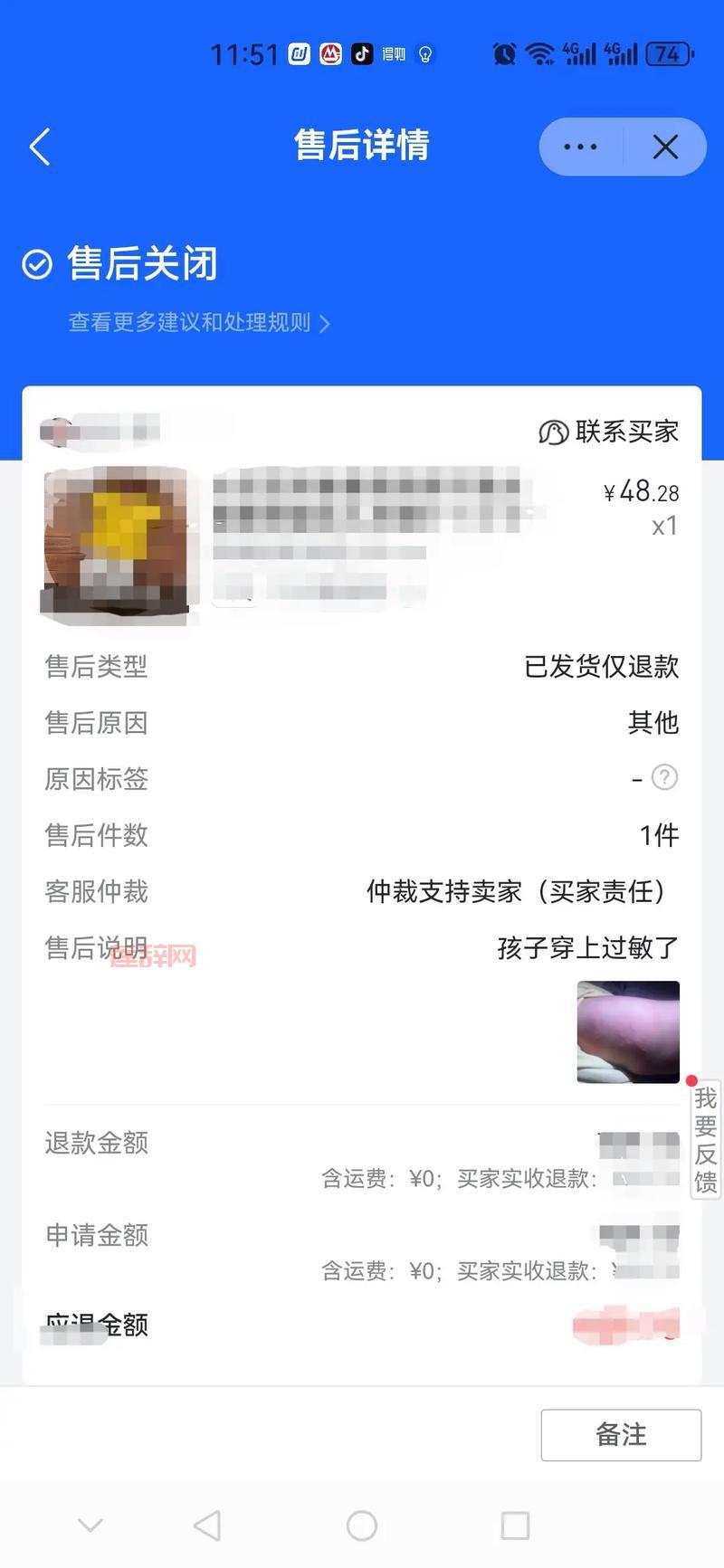The image size is (724, 1568).
Task: Tap the red dot on feedback tab
Action: [x=690, y=1079]
